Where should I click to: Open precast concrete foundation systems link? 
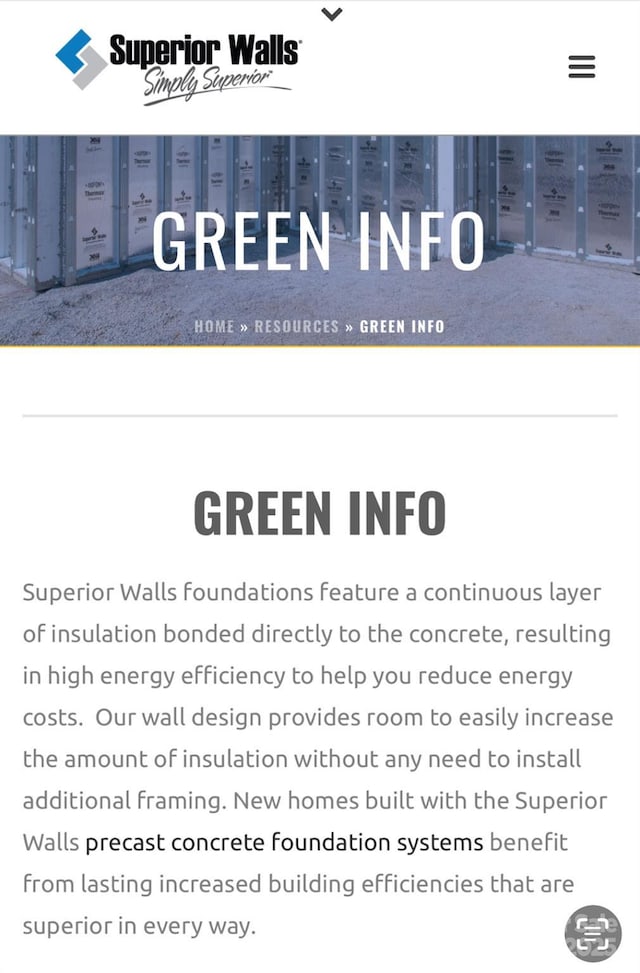pyautogui.click(x=284, y=842)
